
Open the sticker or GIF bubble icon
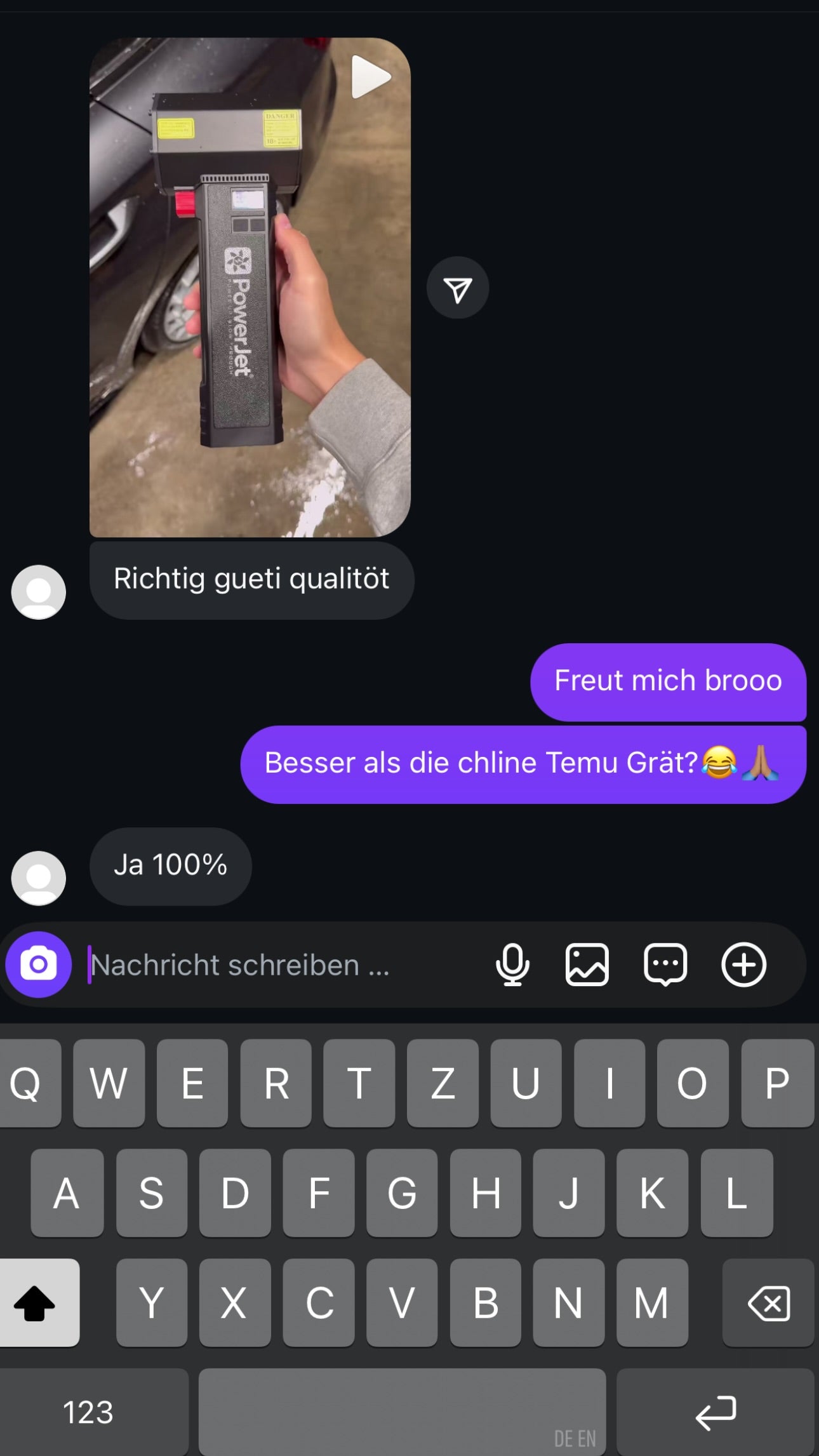[x=665, y=965]
